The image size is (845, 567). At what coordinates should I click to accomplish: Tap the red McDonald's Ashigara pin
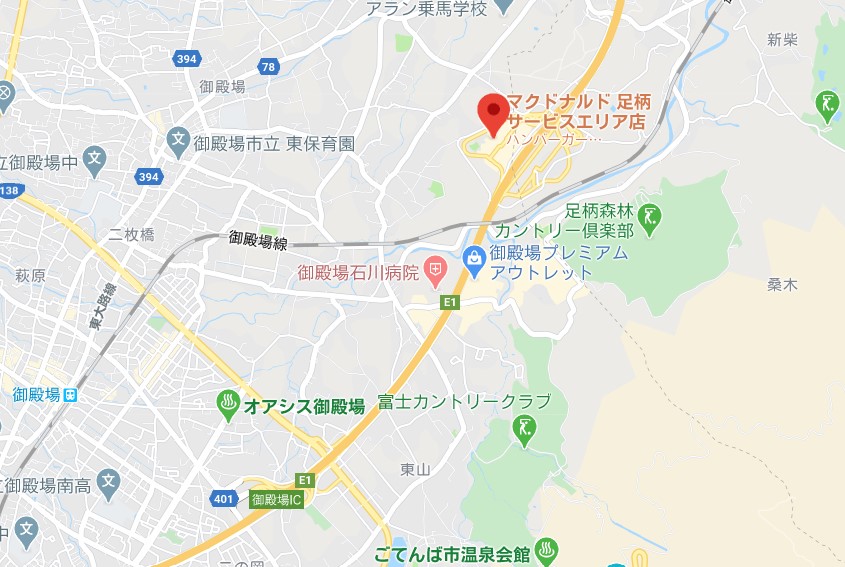(x=492, y=112)
